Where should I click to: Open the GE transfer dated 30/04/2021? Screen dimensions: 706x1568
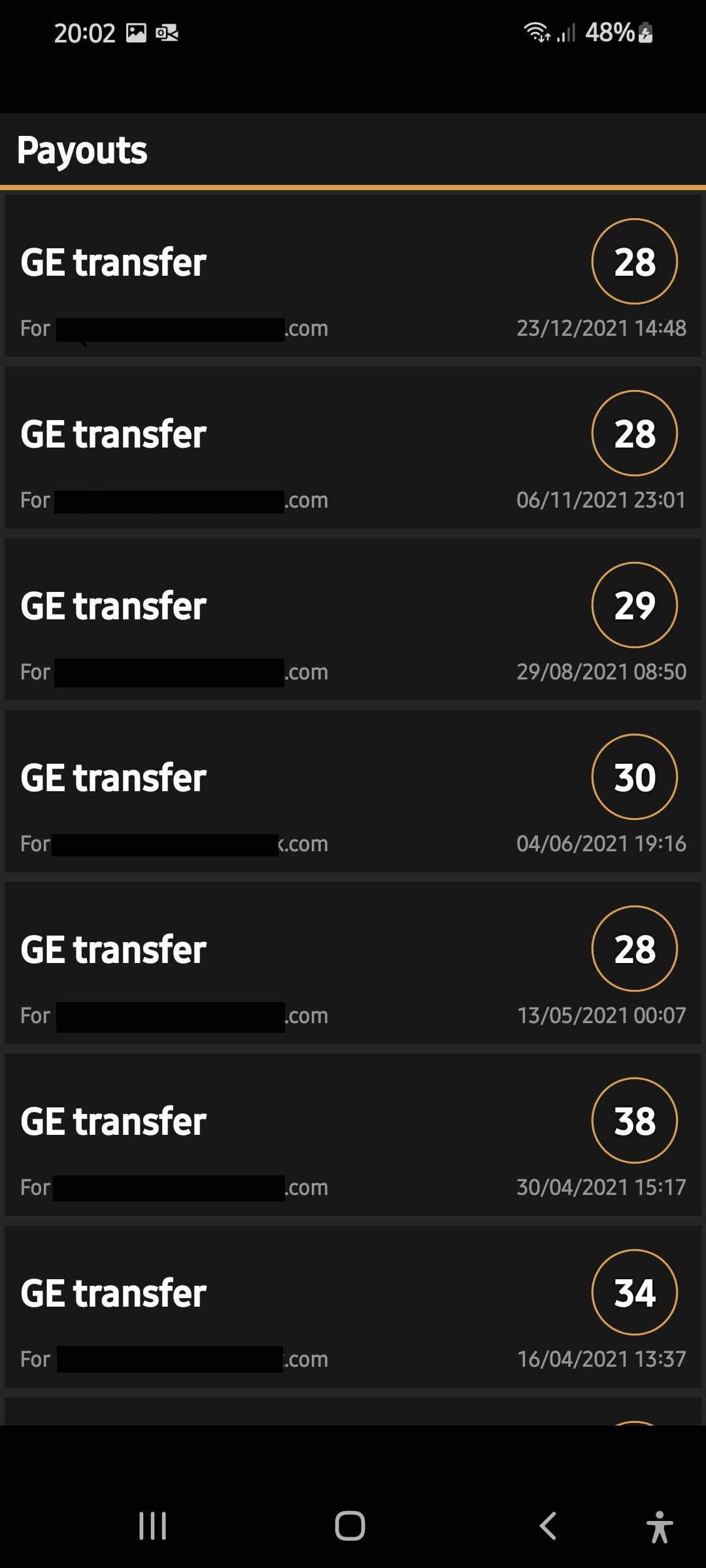[353, 1135]
